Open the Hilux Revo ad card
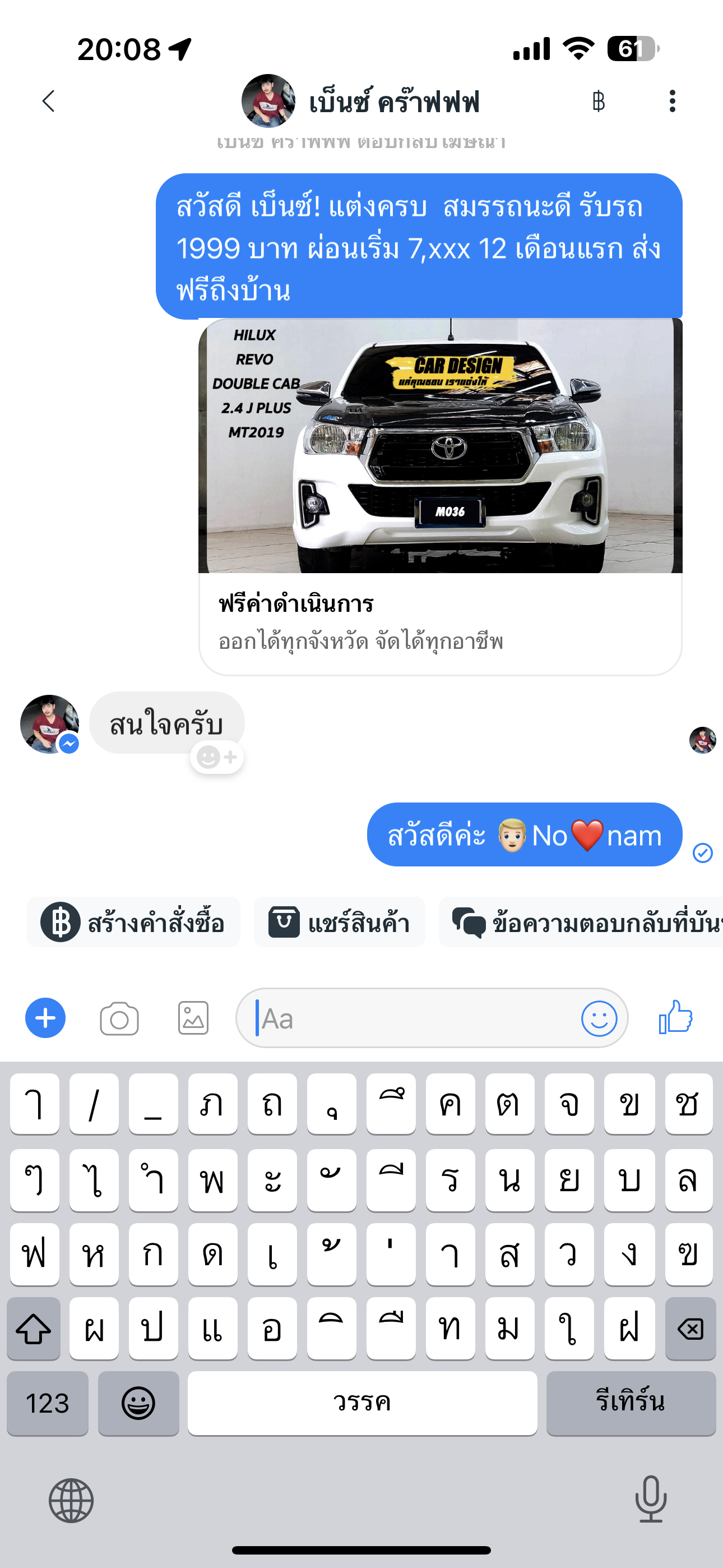This screenshot has width=723, height=1568. point(440,496)
